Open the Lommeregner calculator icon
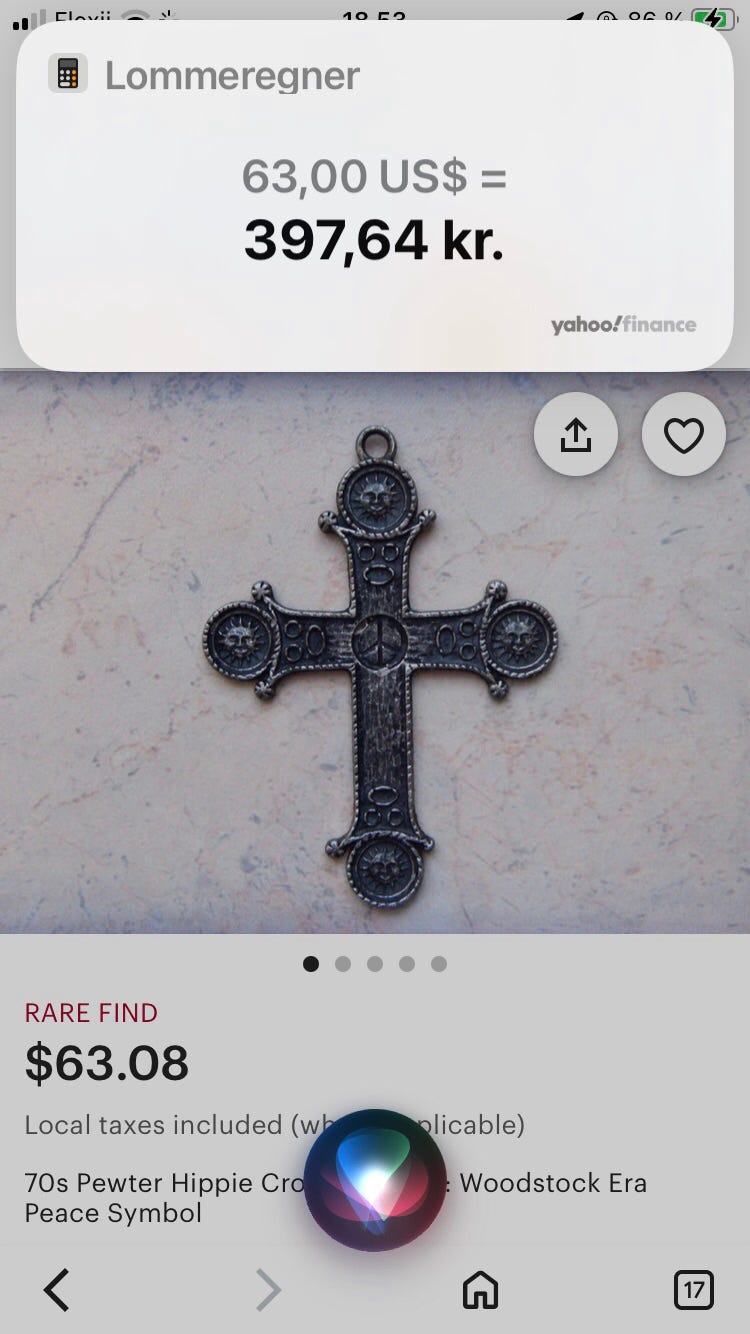Viewport: 750px width, 1334px height. click(67, 73)
